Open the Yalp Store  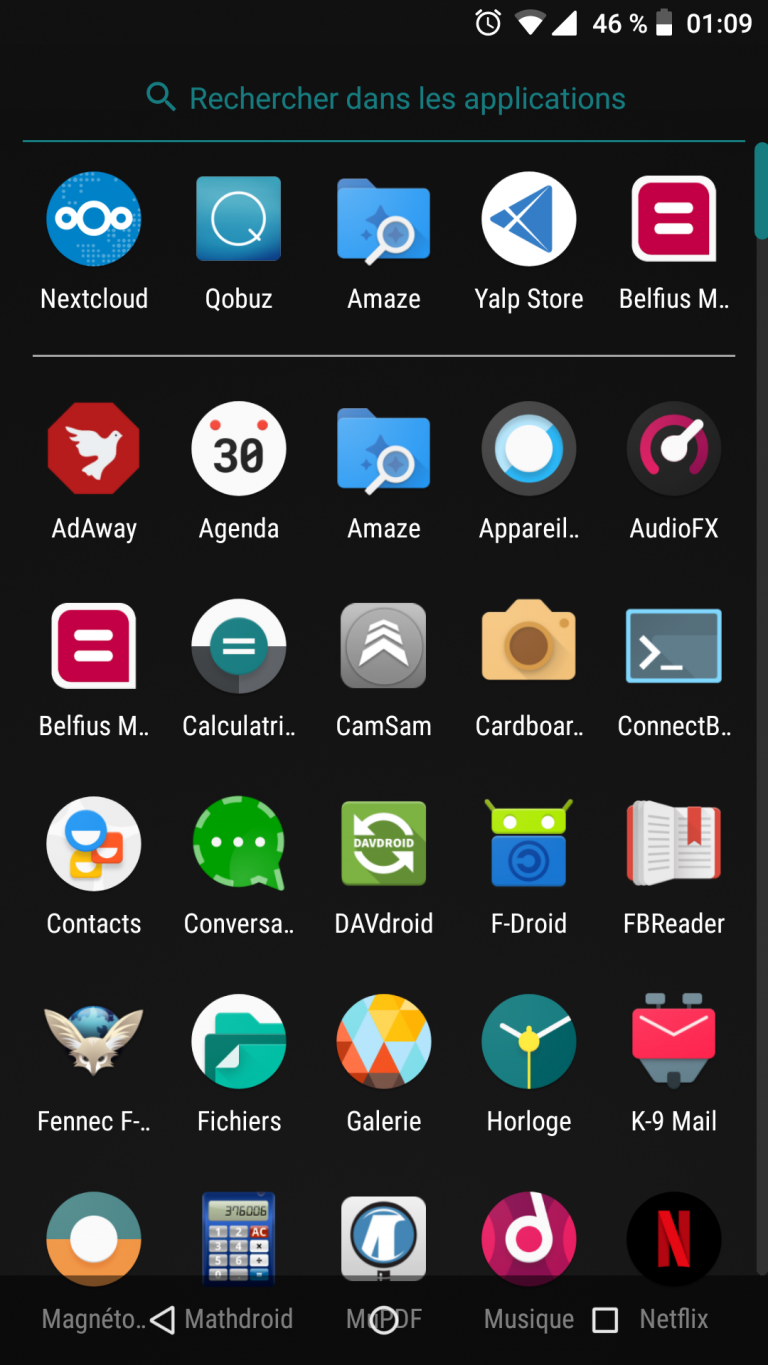pyautogui.click(x=528, y=218)
